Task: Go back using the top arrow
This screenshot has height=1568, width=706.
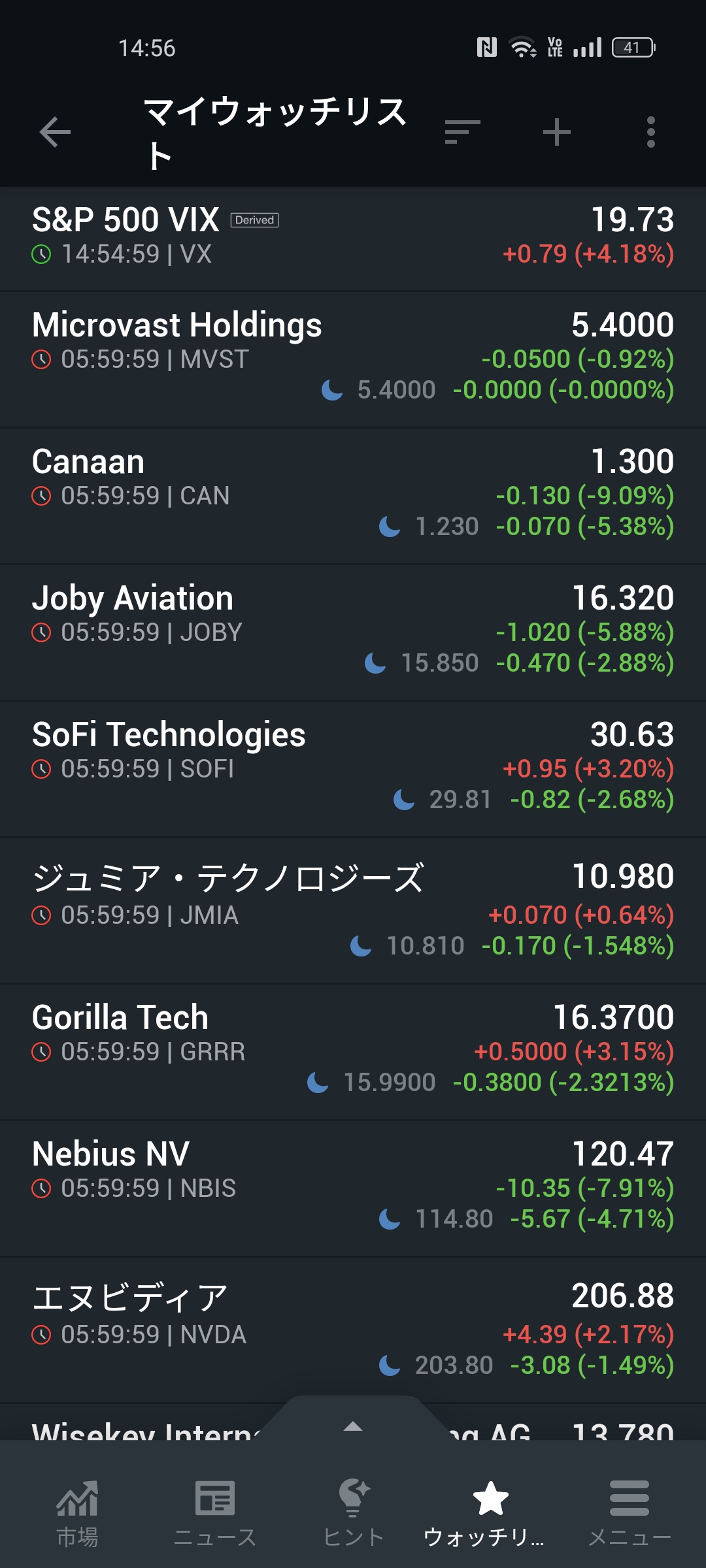Action: [55, 133]
